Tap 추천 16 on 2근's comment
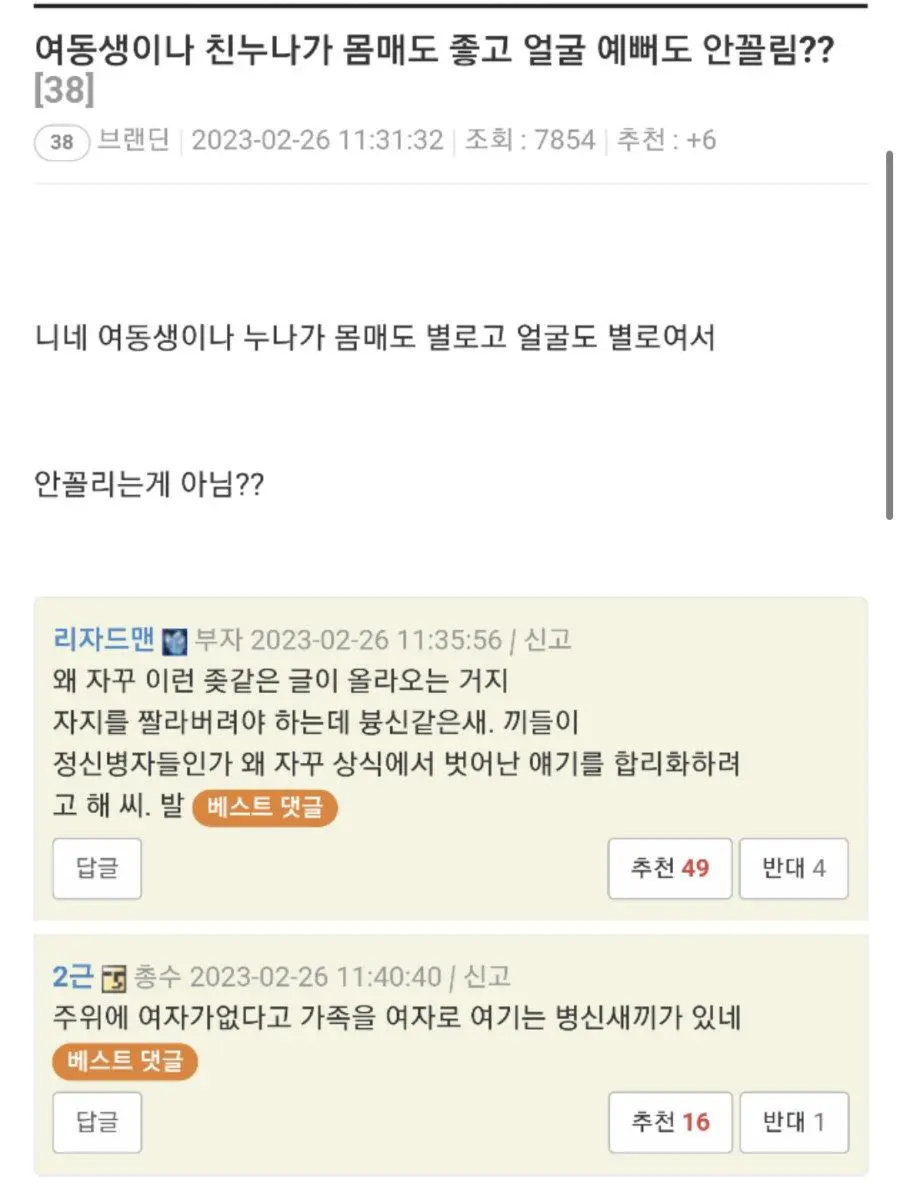The height and width of the screenshot is (1186, 900). coord(669,1122)
